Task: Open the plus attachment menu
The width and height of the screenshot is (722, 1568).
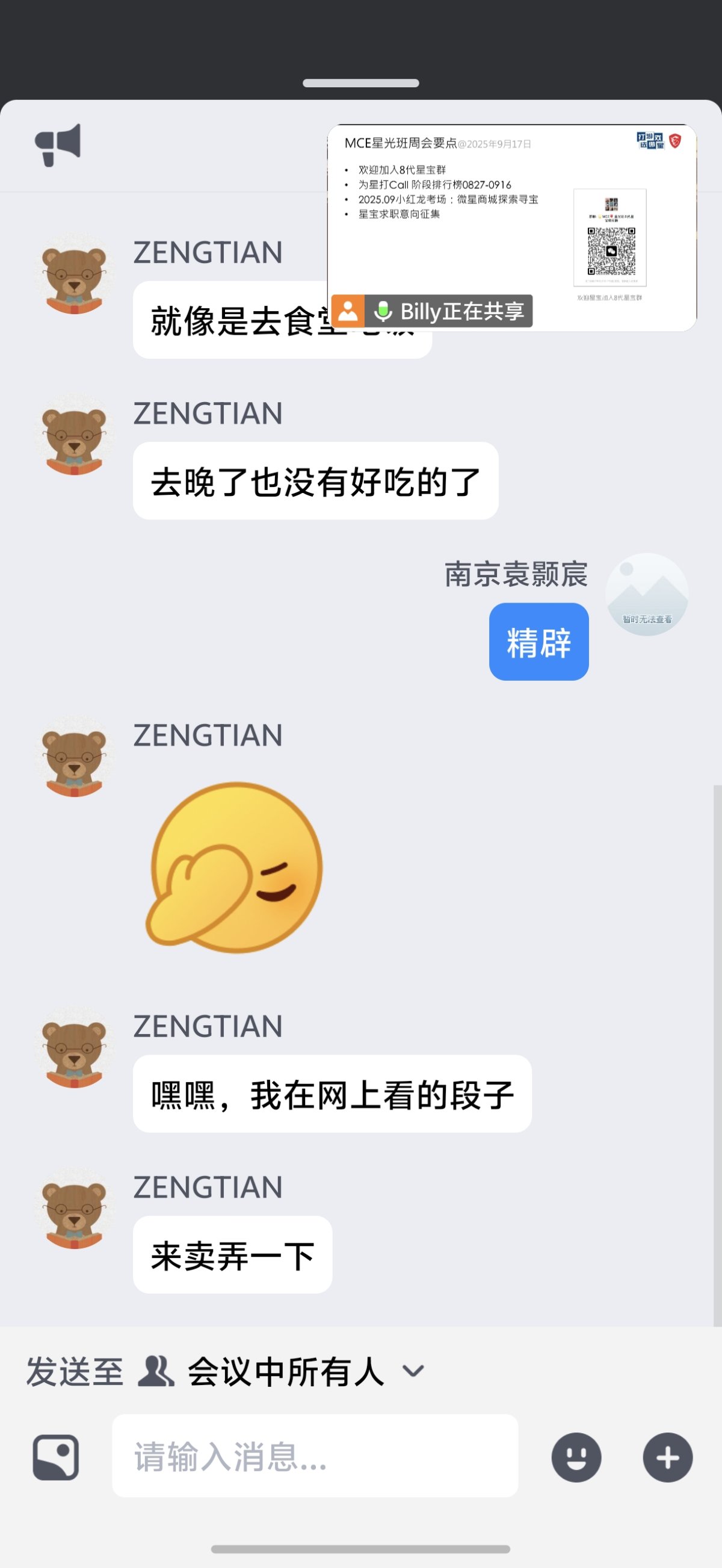Action: coord(667,1457)
